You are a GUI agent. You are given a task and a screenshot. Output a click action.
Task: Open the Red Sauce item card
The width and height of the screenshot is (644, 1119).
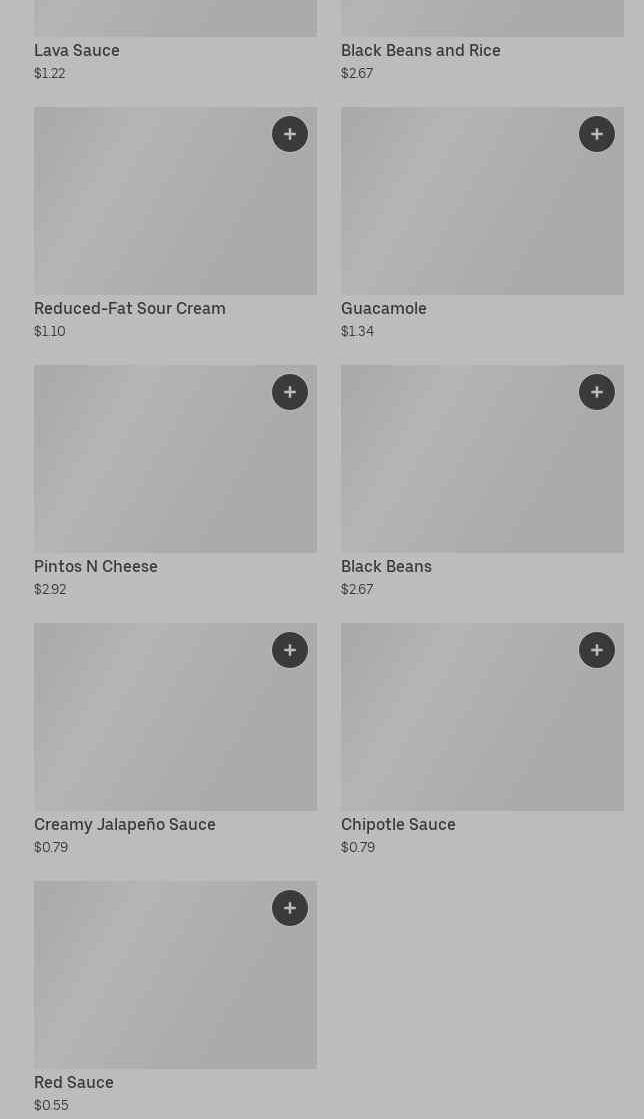(x=176, y=998)
